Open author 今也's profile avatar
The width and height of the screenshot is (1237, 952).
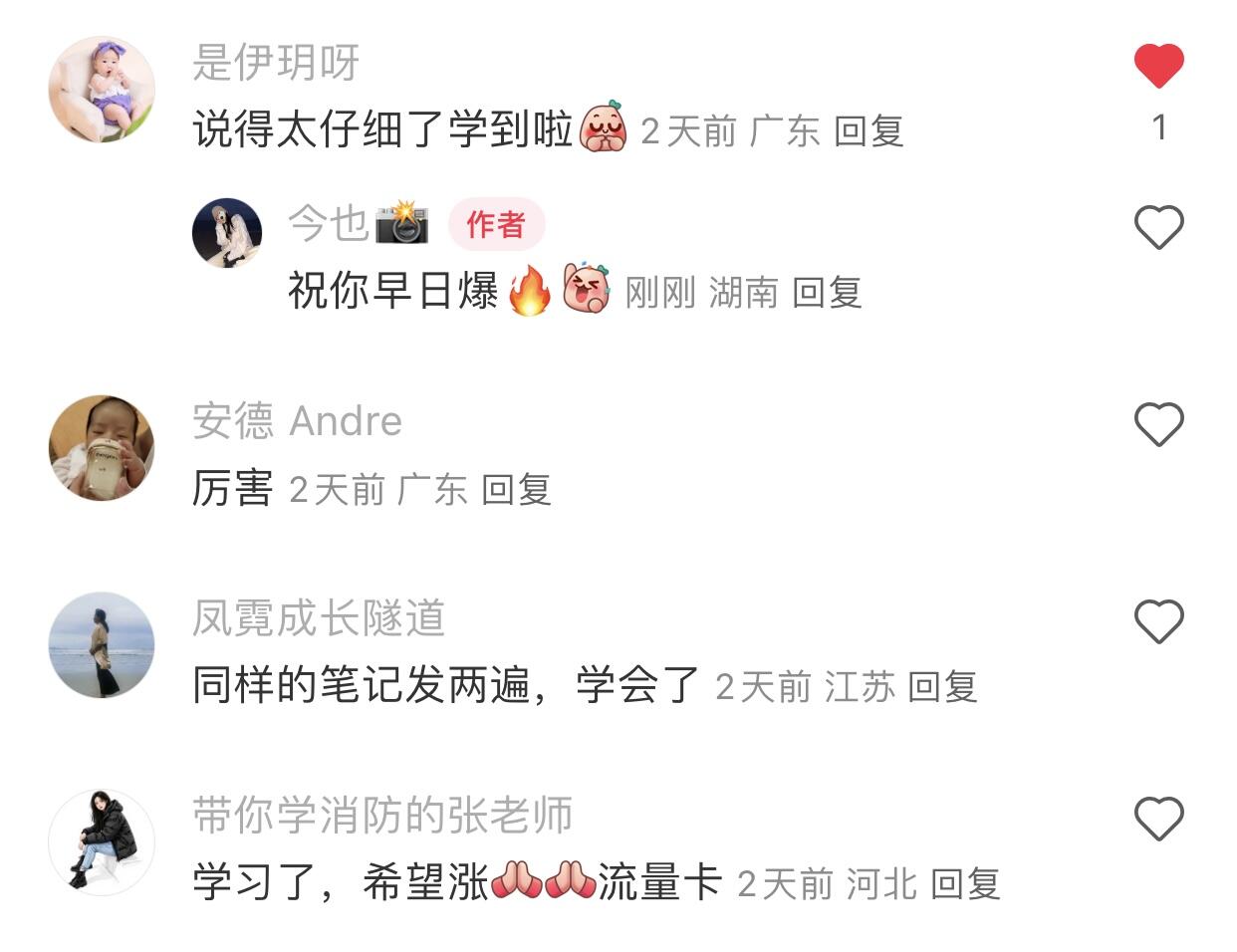pyautogui.click(x=227, y=233)
